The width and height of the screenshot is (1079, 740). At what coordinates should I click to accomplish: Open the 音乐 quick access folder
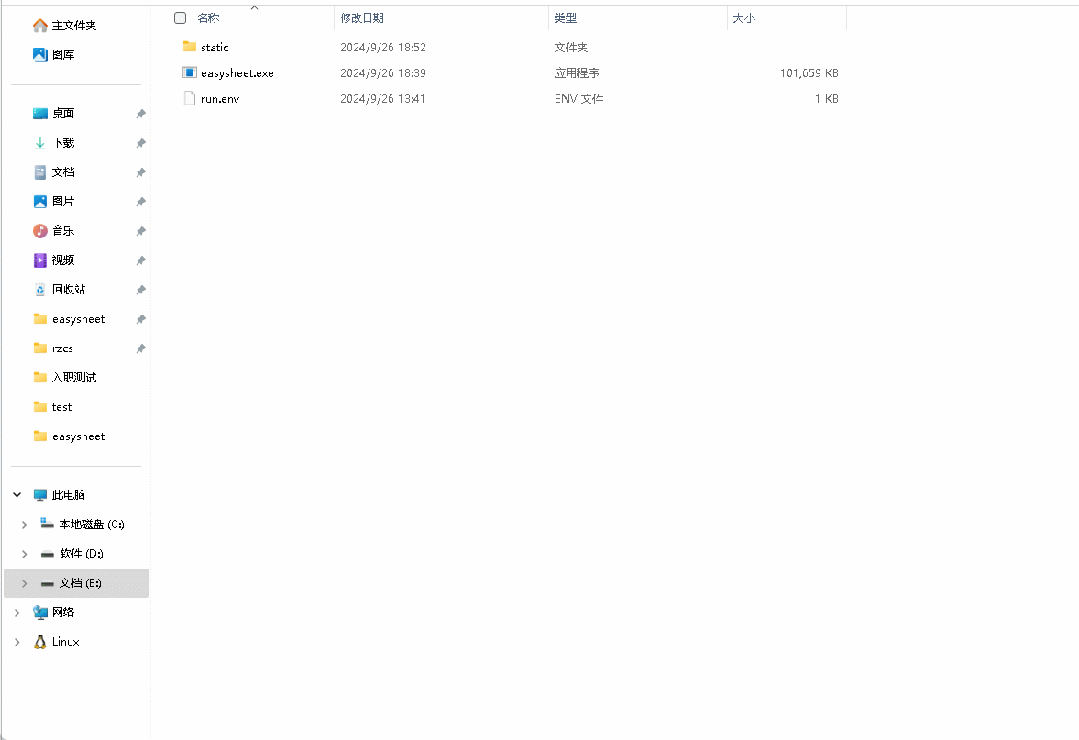pyautogui.click(x=63, y=231)
